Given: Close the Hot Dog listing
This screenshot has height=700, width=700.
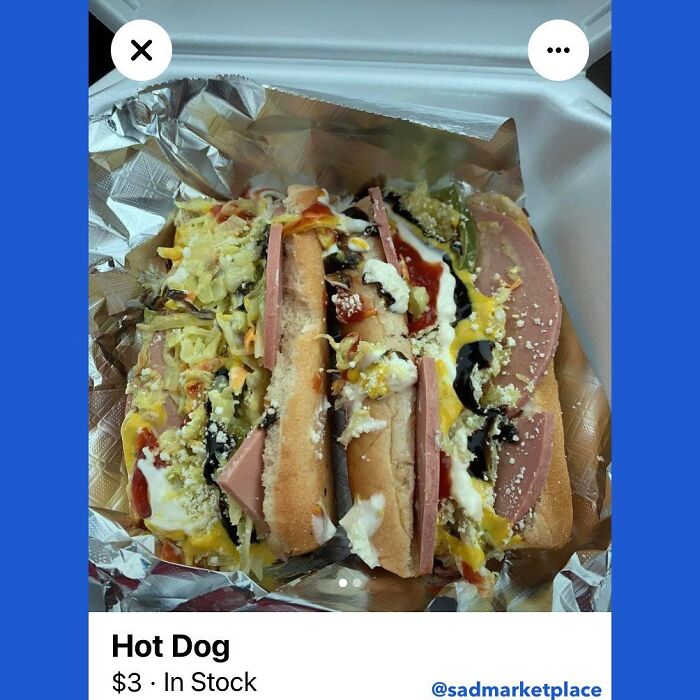Looking at the screenshot, I should (141, 50).
